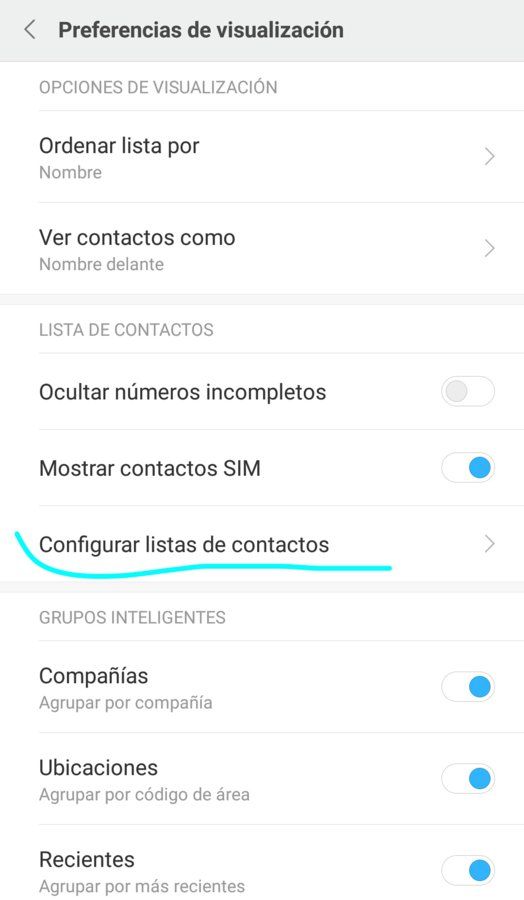Open Configurar listas de contactos
The height and width of the screenshot is (900, 524).
pyautogui.click(x=262, y=544)
